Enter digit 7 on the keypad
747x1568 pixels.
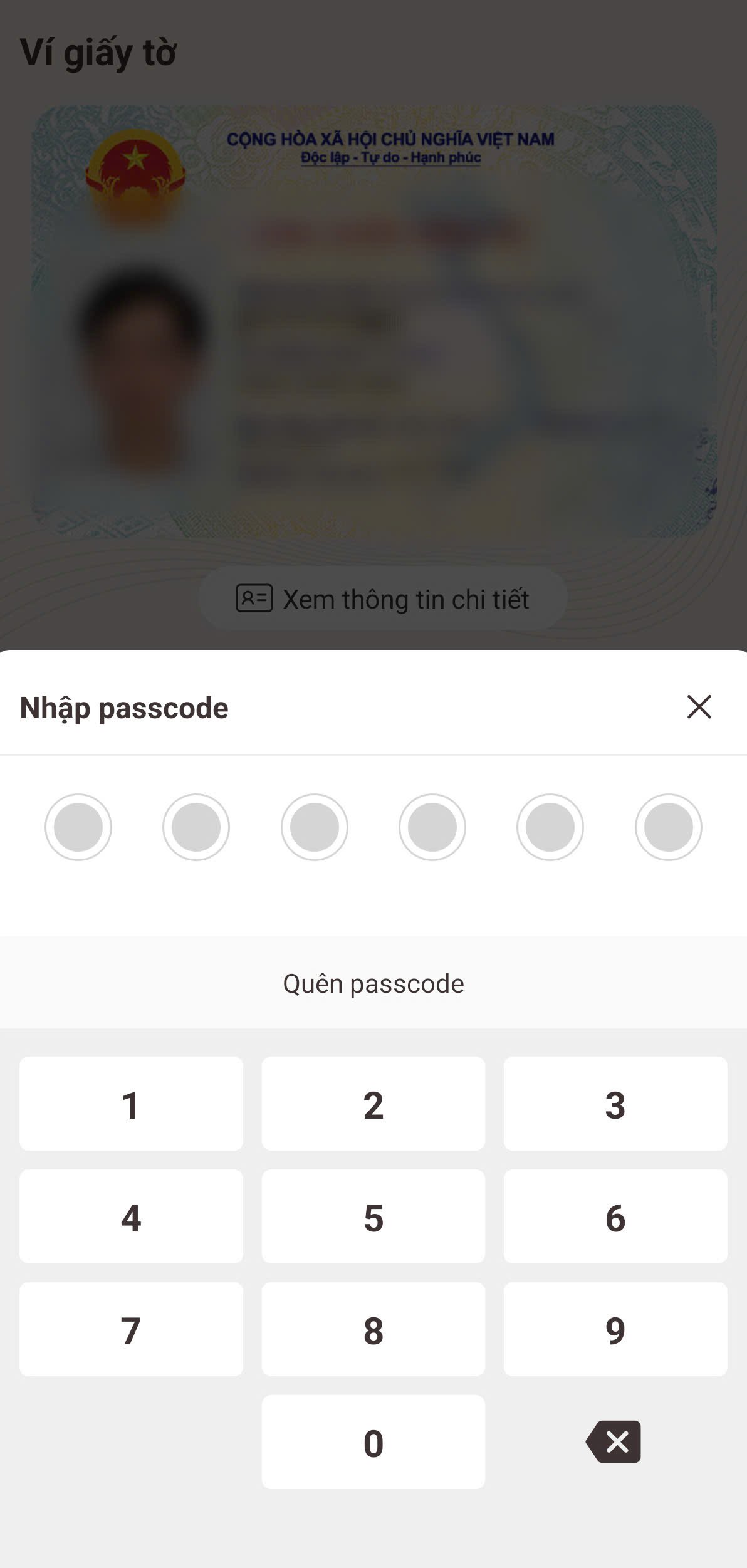[x=131, y=1330]
